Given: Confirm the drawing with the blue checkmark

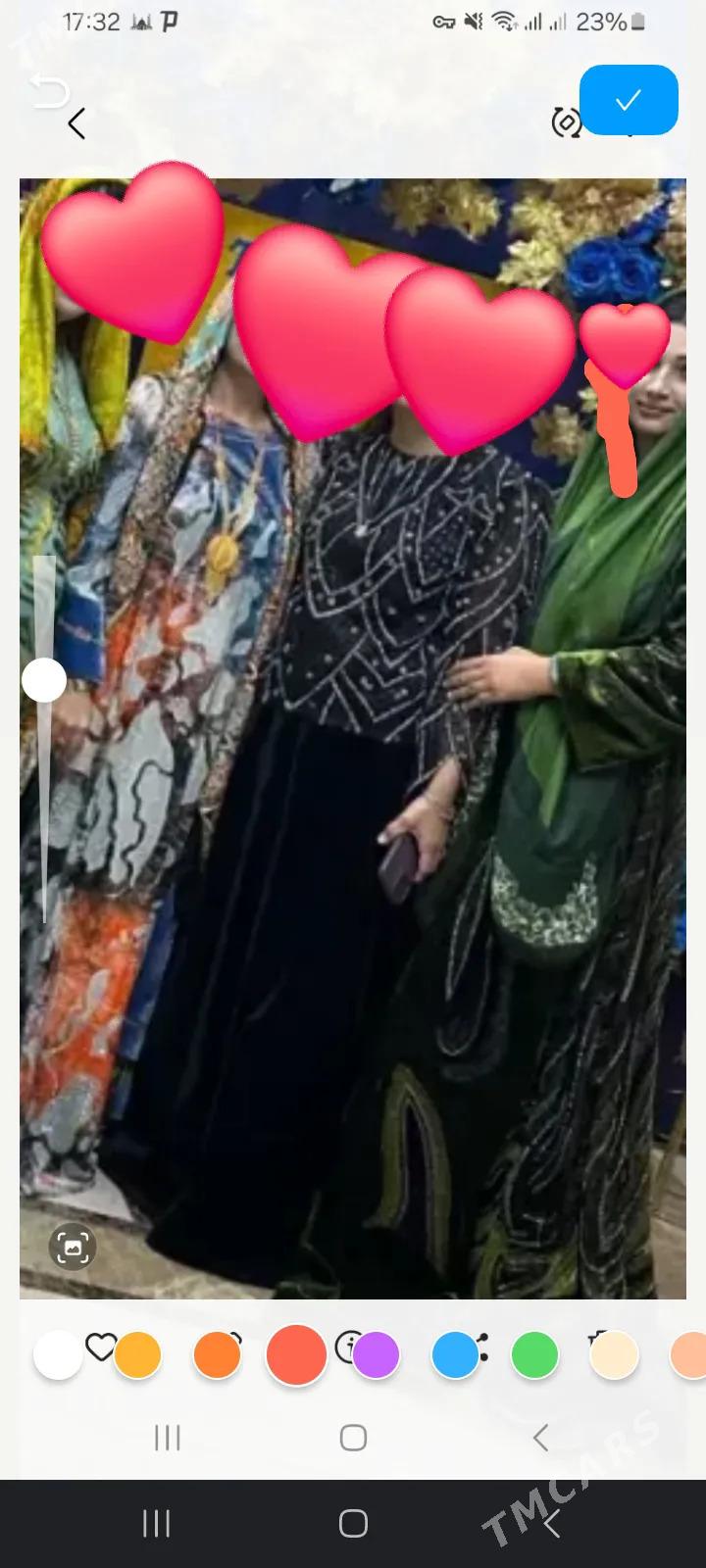Looking at the screenshot, I should tap(629, 100).
